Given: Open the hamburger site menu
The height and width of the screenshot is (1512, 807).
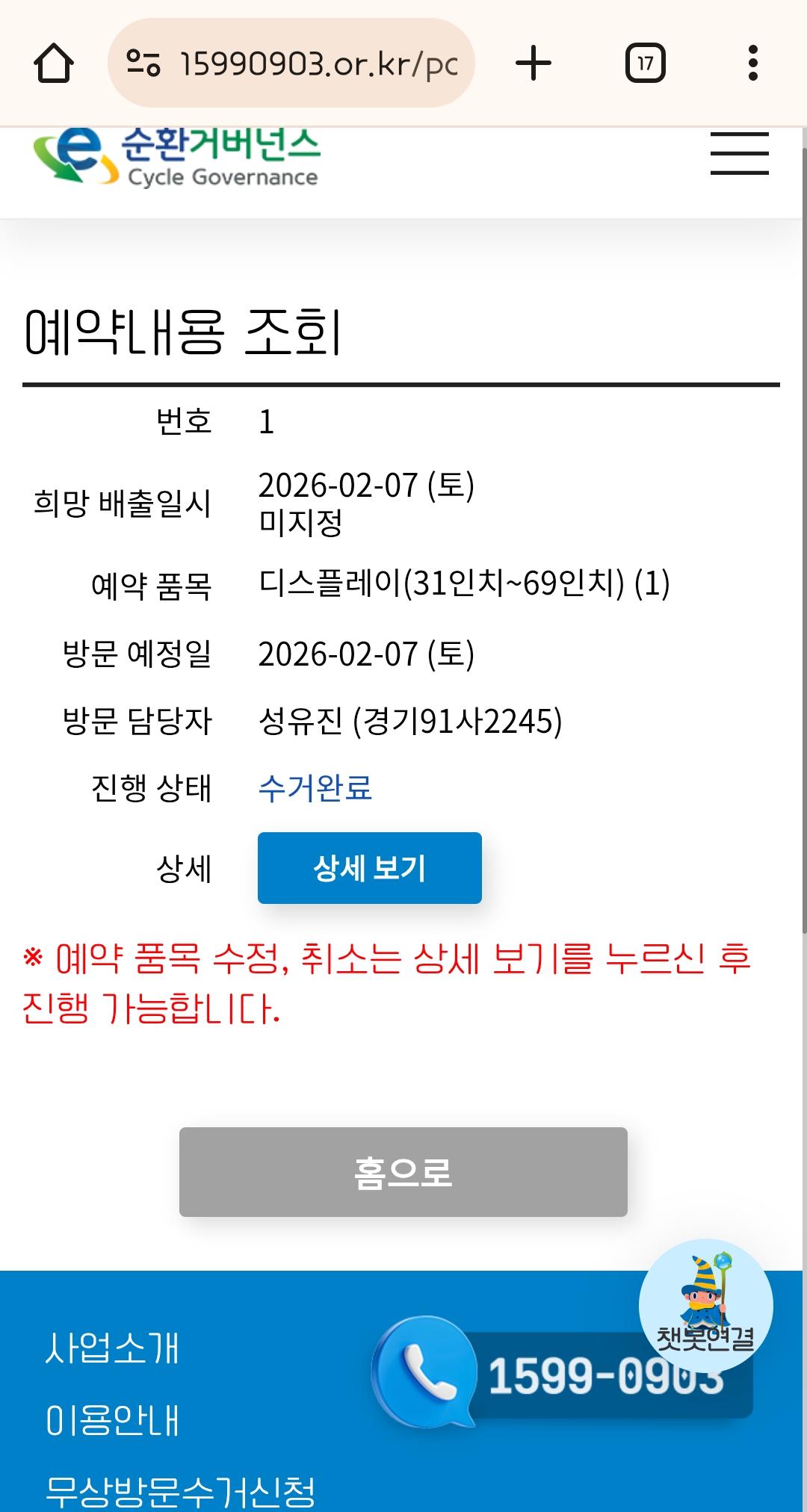Looking at the screenshot, I should [740, 154].
